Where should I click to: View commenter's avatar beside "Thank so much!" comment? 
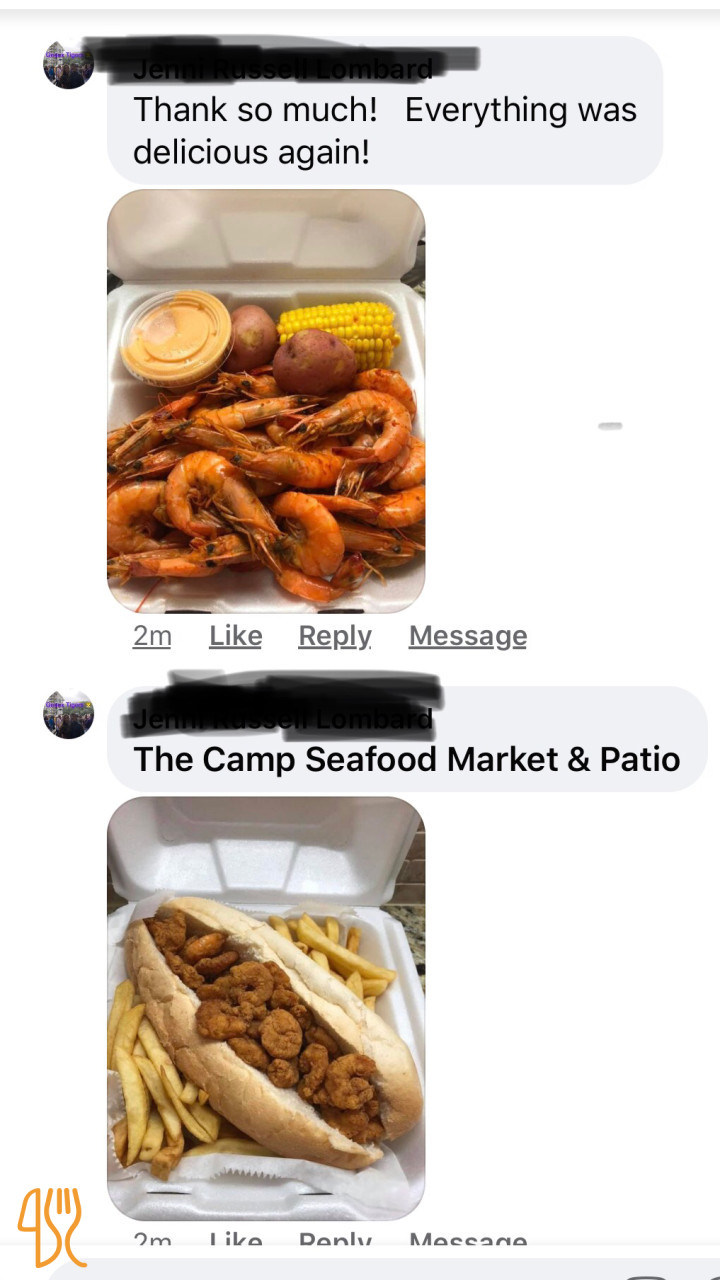68,65
